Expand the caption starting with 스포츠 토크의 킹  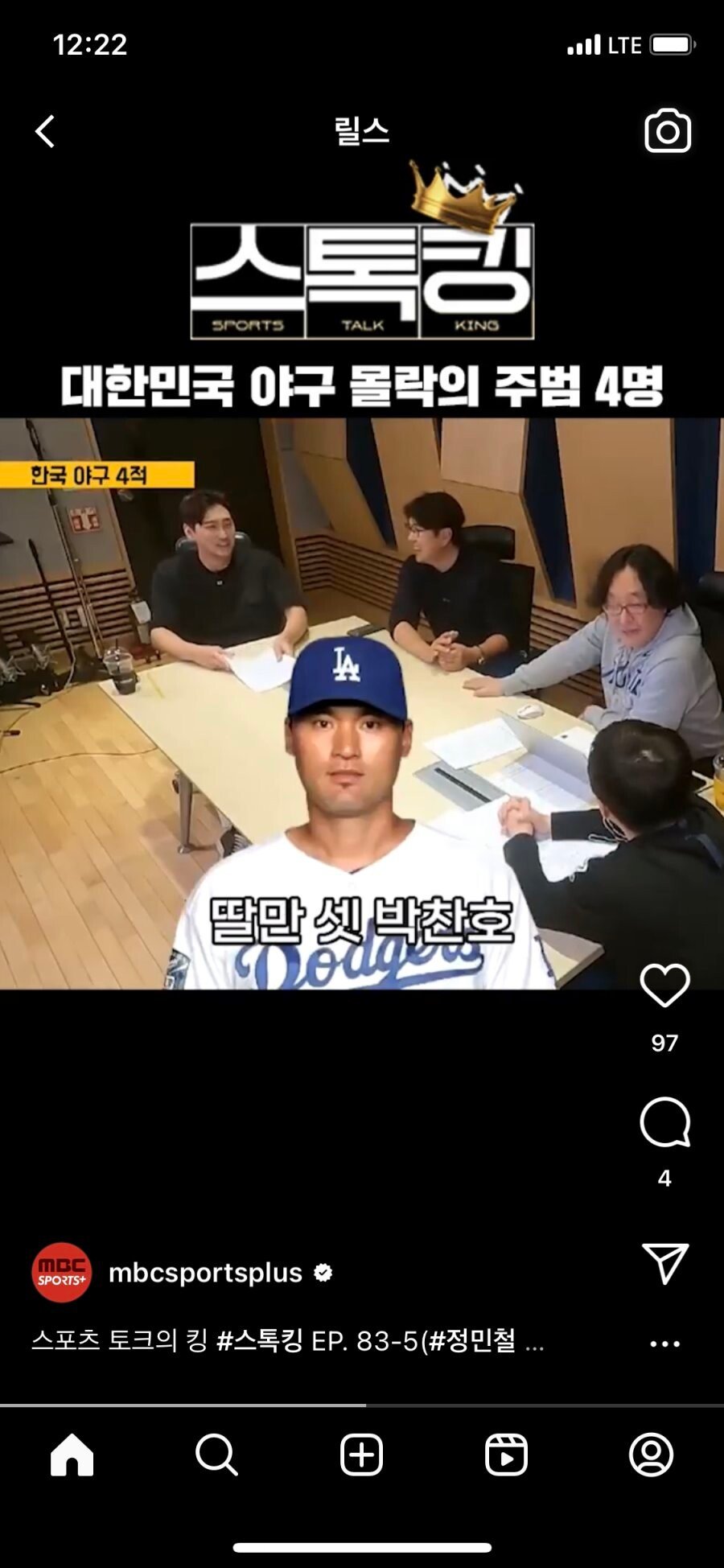[288, 1341]
